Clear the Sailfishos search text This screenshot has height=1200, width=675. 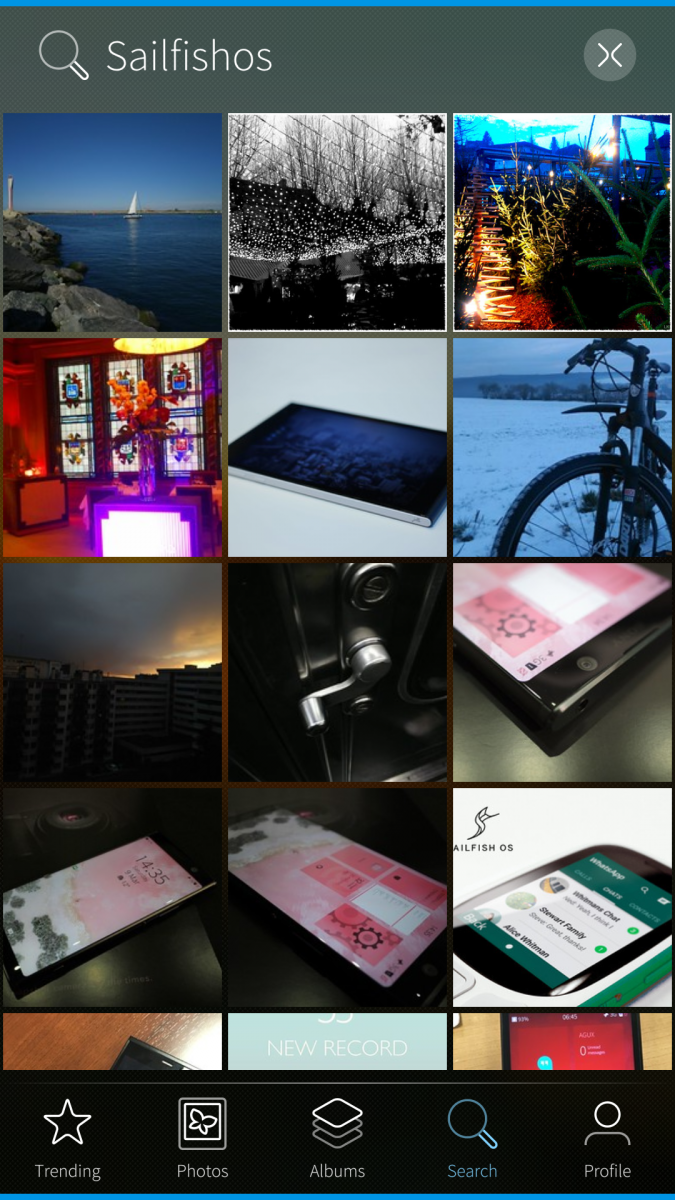[609, 55]
